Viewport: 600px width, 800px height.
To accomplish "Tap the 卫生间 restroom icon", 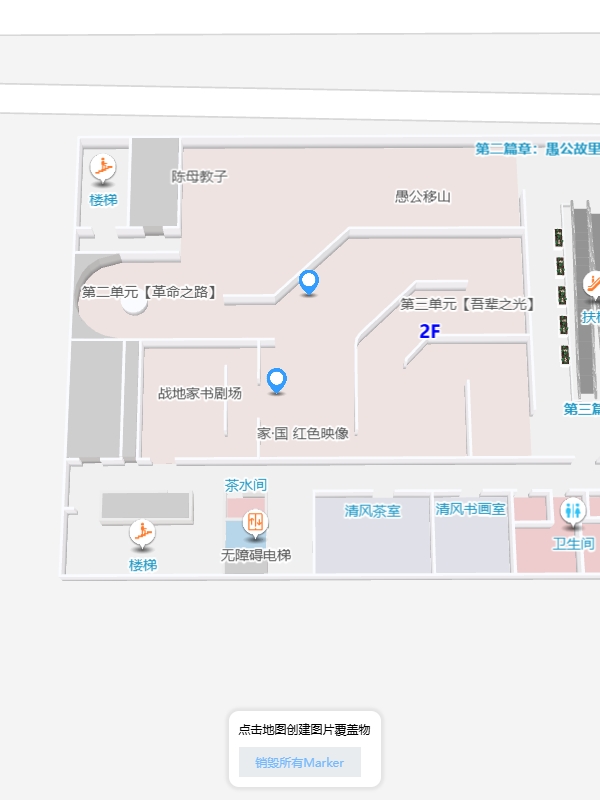I will point(573,511).
